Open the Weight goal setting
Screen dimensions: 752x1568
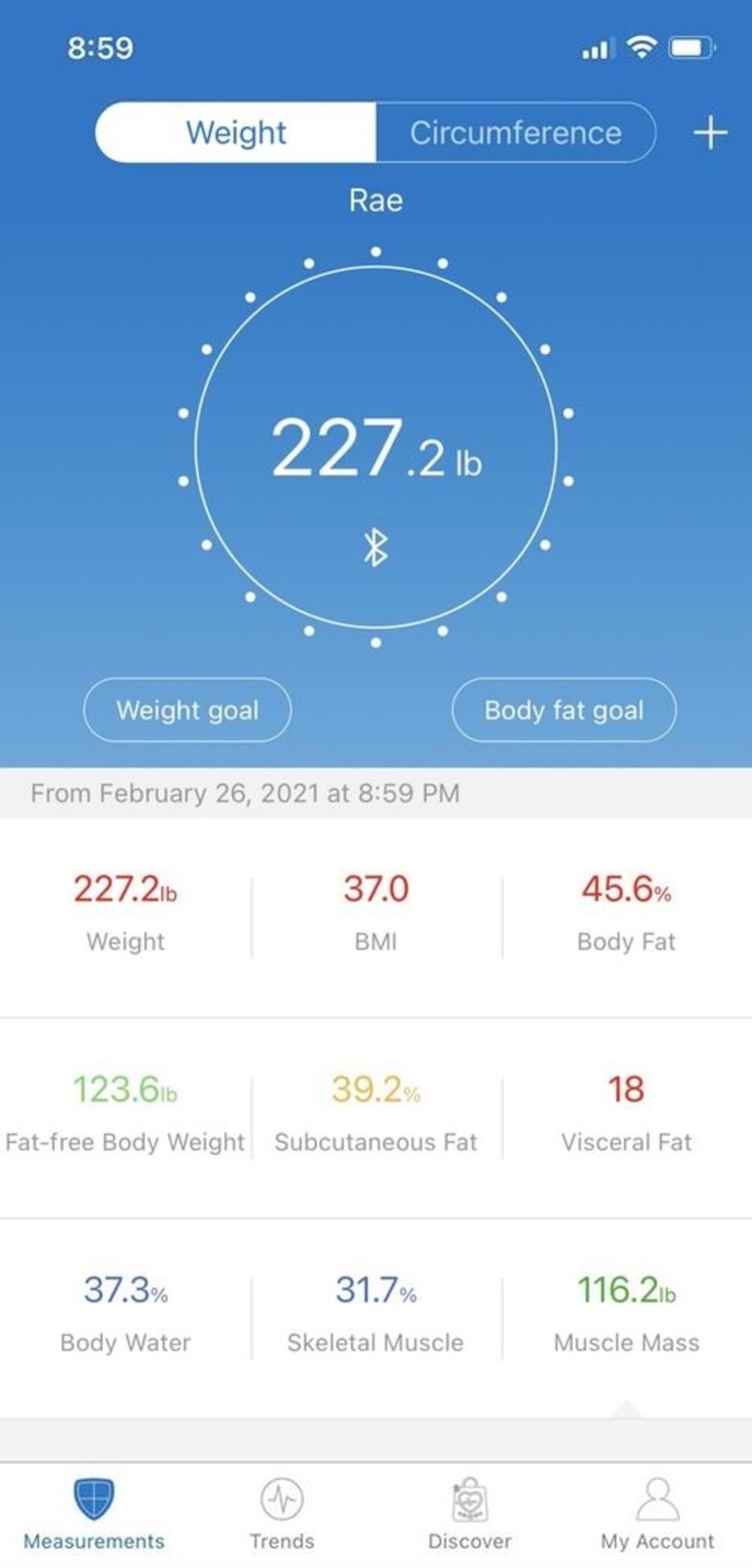tap(187, 710)
